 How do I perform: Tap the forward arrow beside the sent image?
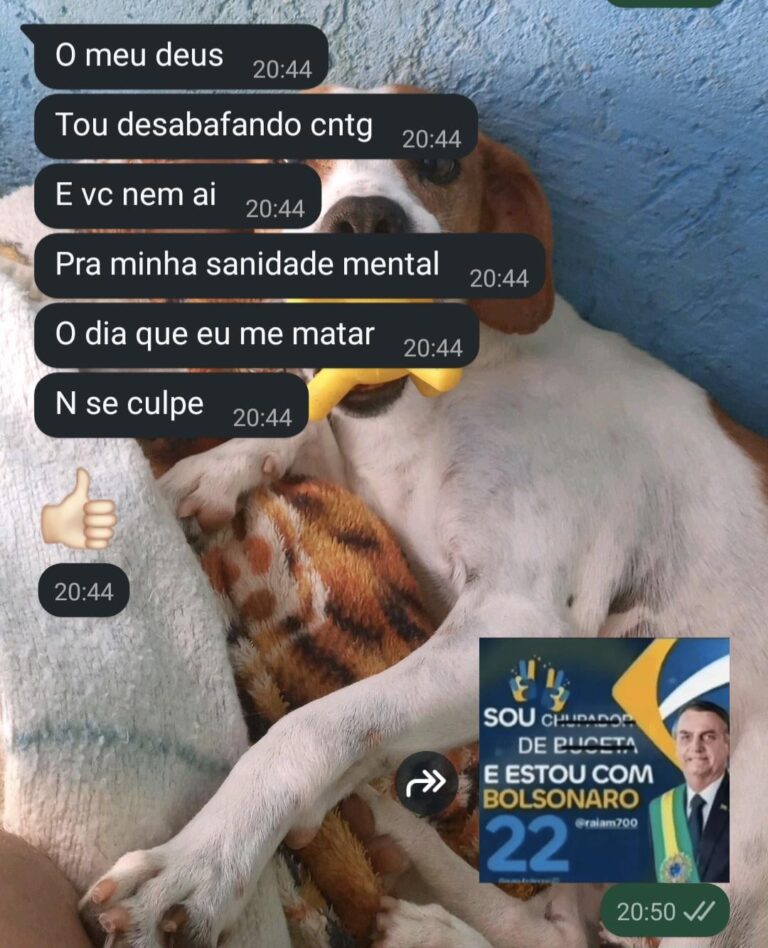pos(426,783)
